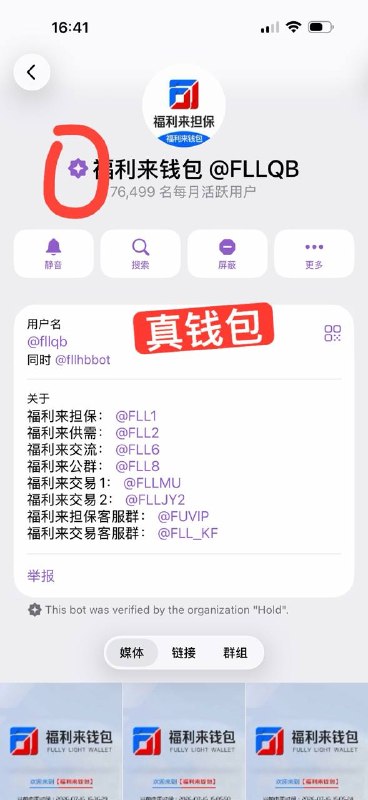Open the @FLLJY2 交易2 link

pos(155,499)
